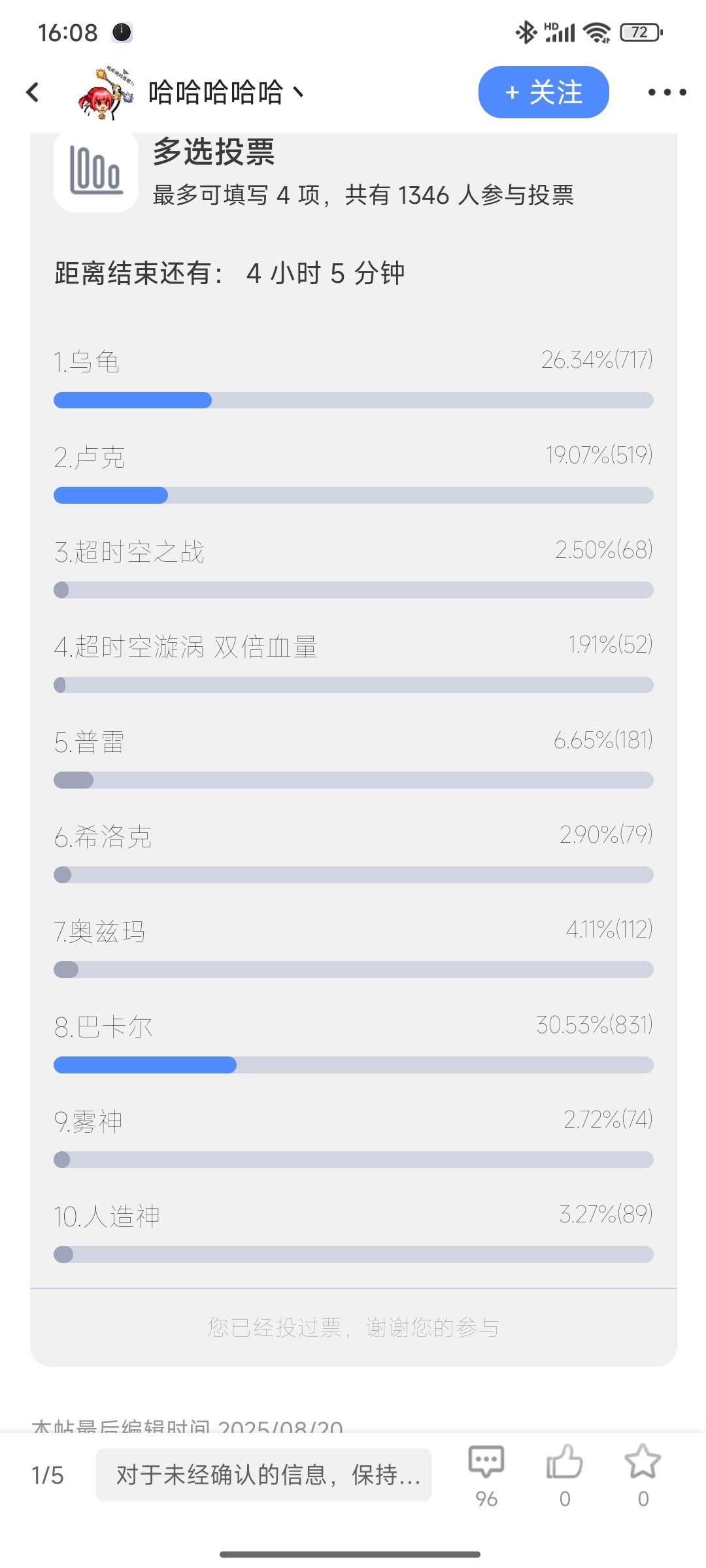706x1568 pixels.
Task: Go back using the top-left arrow
Action: (x=33, y=92)
